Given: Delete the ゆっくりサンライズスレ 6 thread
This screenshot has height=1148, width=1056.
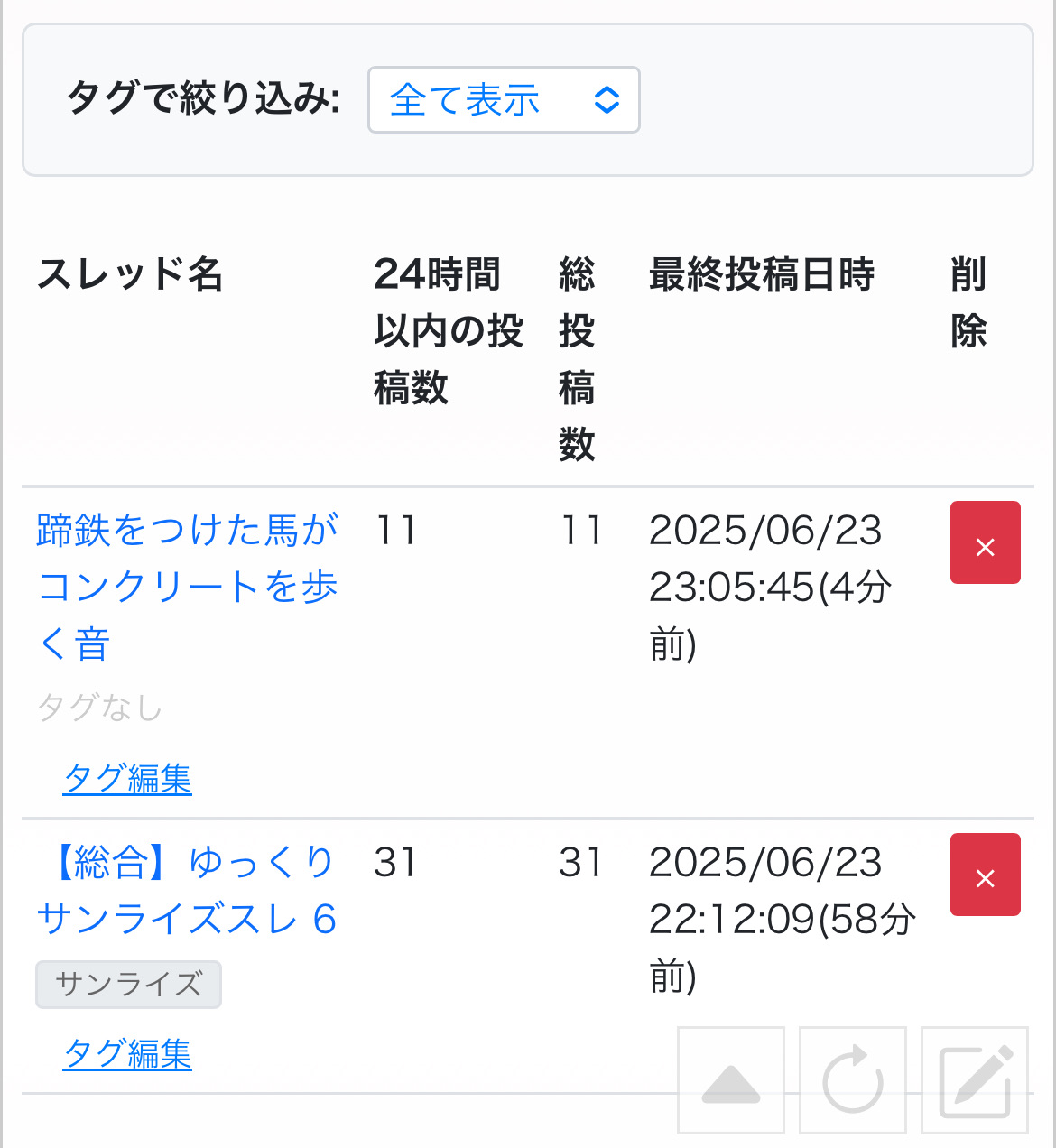Looking at the screenshot, I should click(985, 875).
